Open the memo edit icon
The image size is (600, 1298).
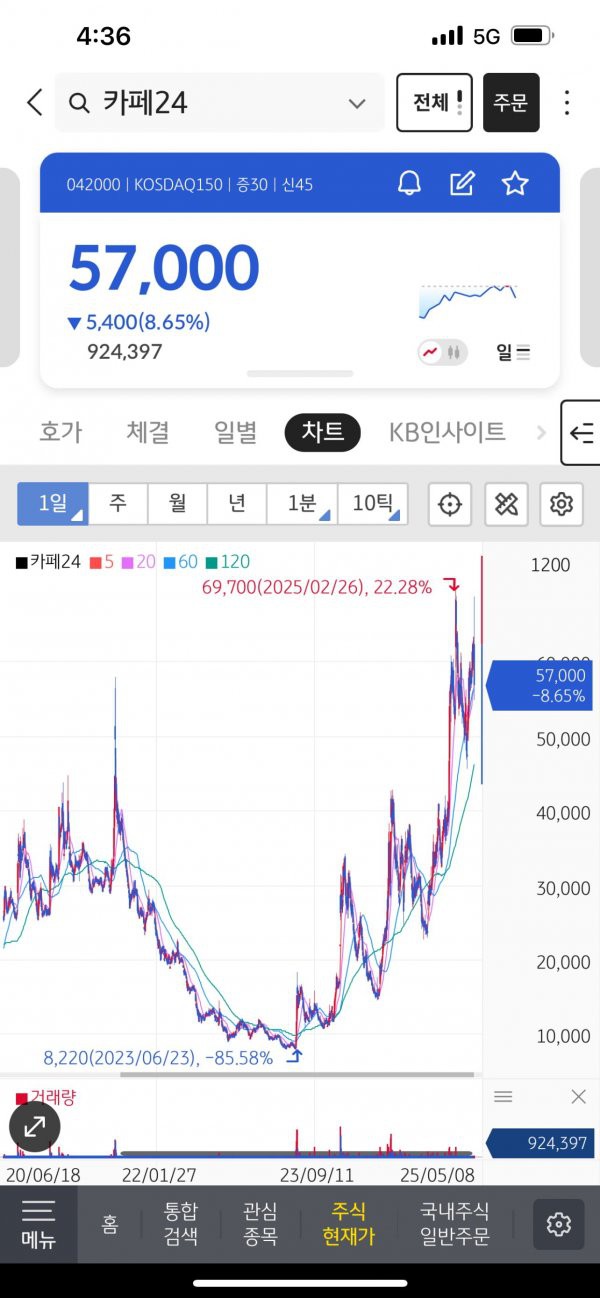462,184
